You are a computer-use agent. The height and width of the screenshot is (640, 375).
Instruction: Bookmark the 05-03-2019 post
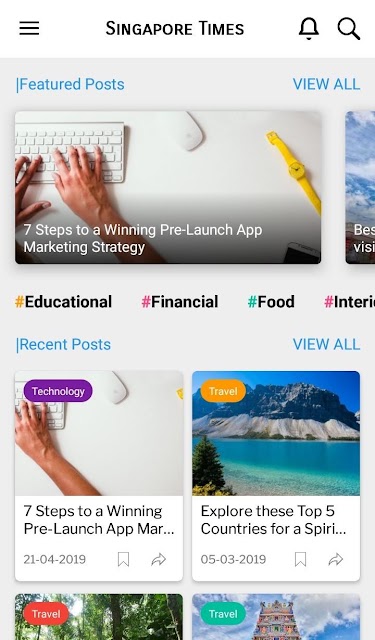point(300,559)
